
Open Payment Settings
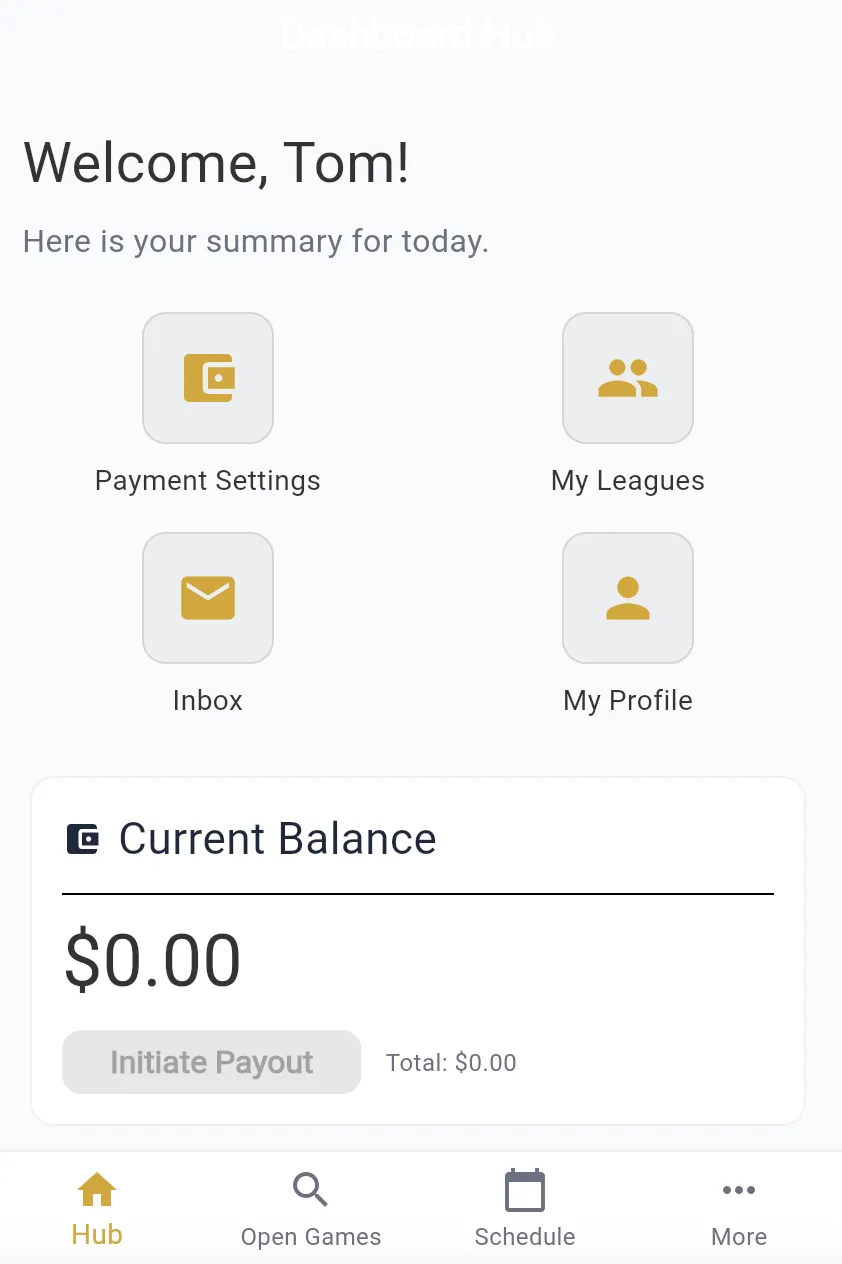208,378
